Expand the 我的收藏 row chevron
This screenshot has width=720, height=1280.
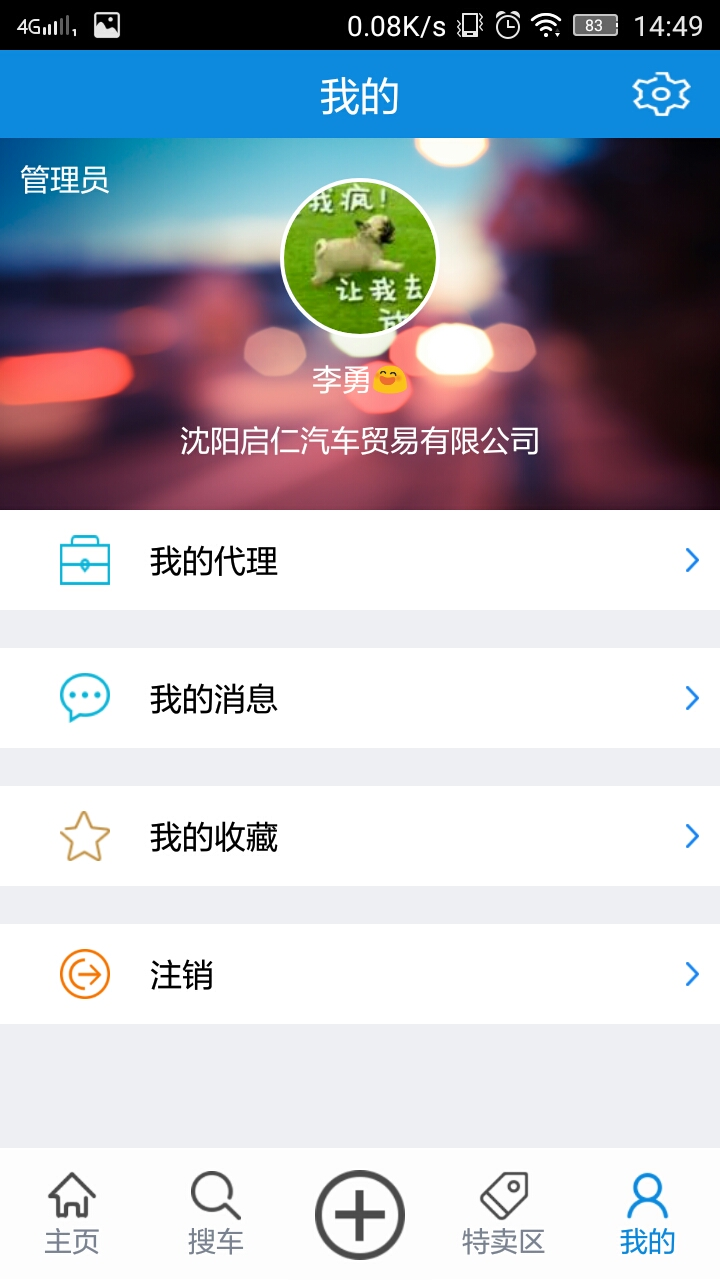pyautogui.click(x=692, y=836)
